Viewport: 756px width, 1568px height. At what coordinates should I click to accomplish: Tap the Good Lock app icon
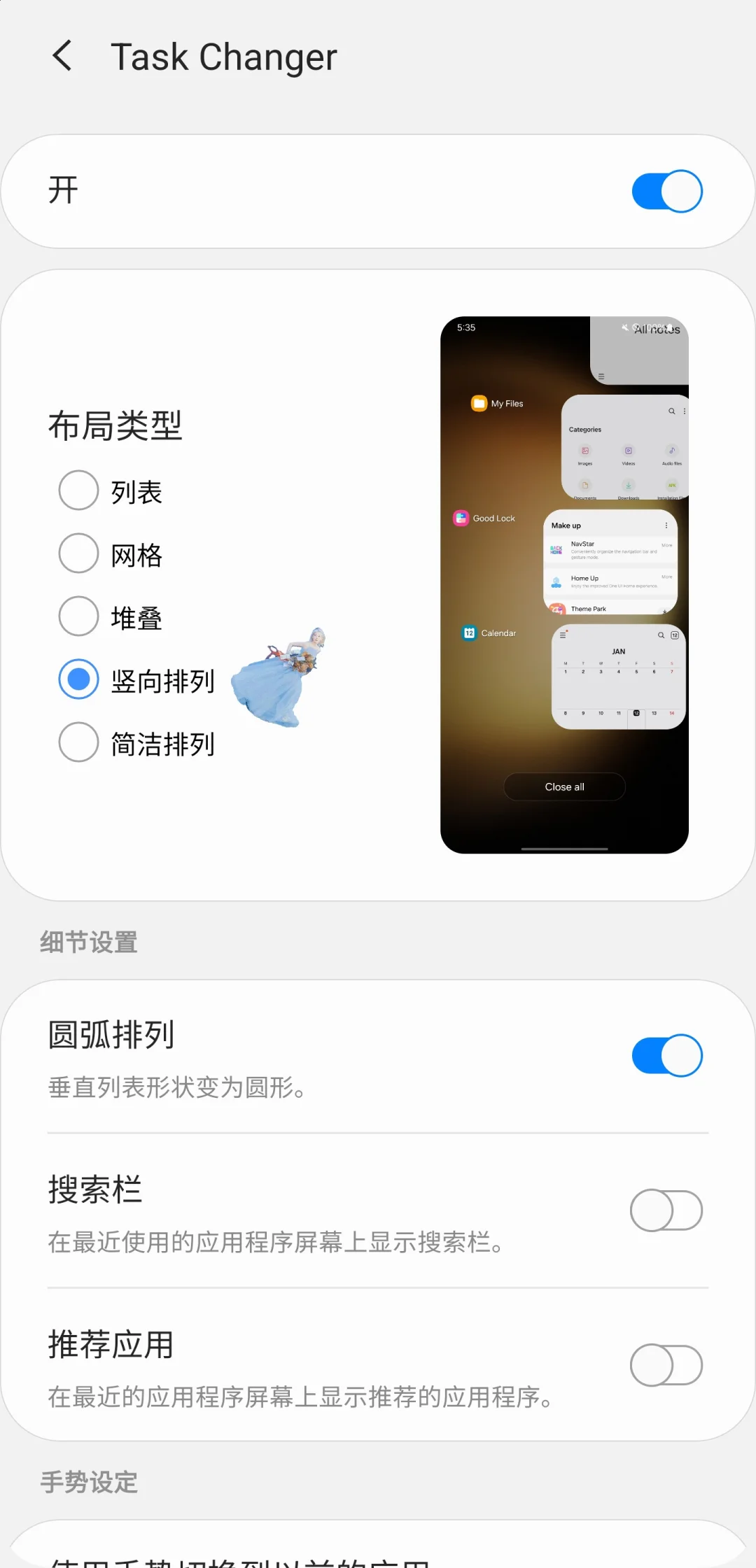tap(461, 518)
